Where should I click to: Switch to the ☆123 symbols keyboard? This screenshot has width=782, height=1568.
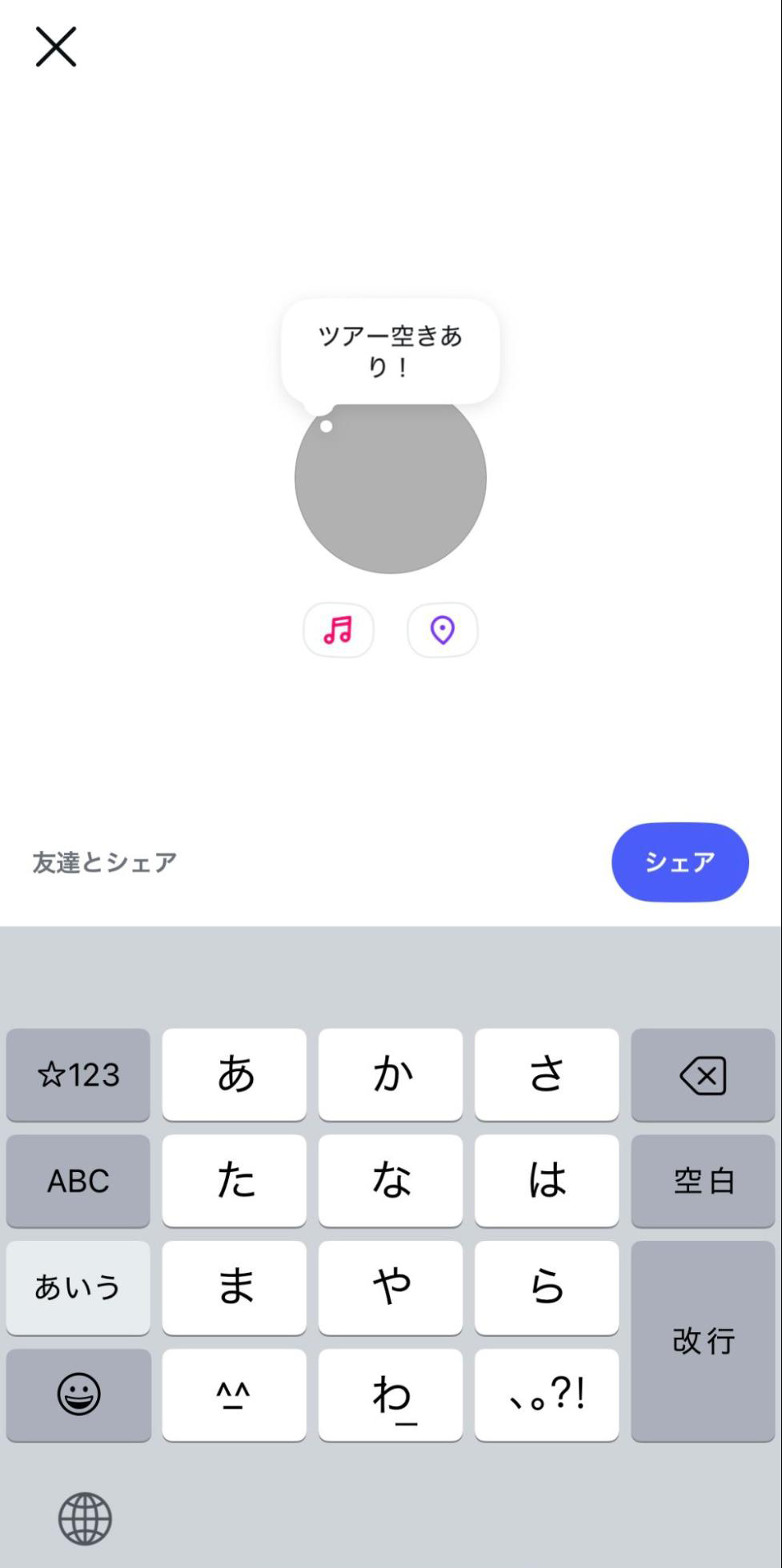tap(78, 1074)
